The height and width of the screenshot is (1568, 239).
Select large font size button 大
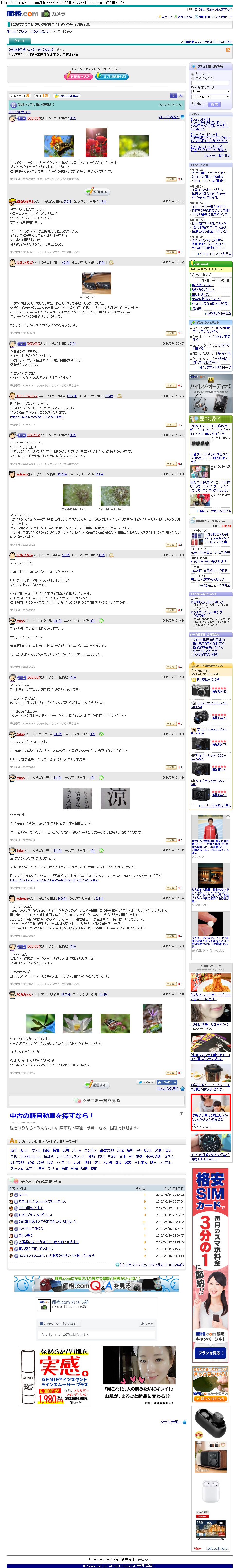click(x=180, y=95)
